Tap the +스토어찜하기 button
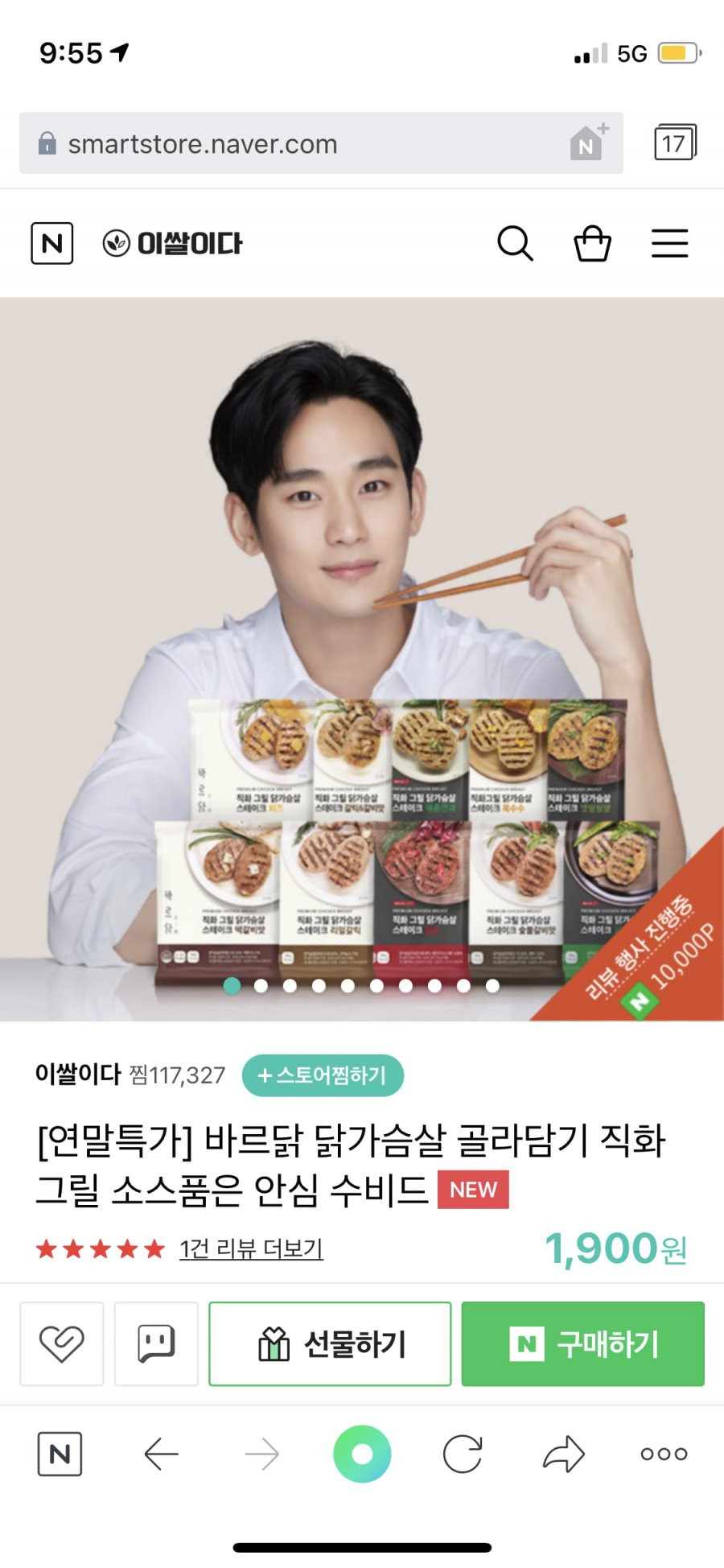The width and height of the screenshot is (724, 1568). [x=323, y=1075]
